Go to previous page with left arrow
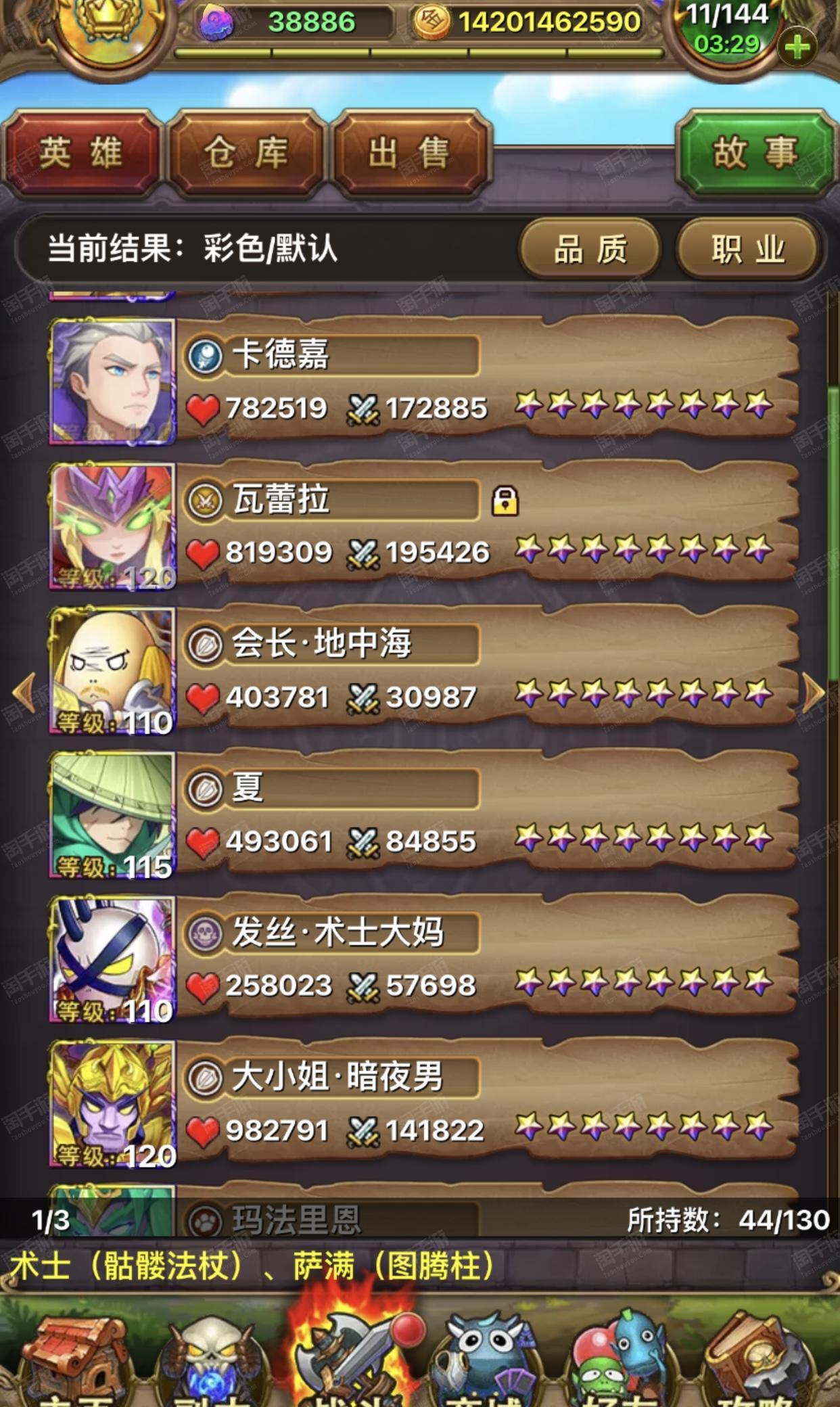This screenshot has width=840, height=1407. click(25, 693)
